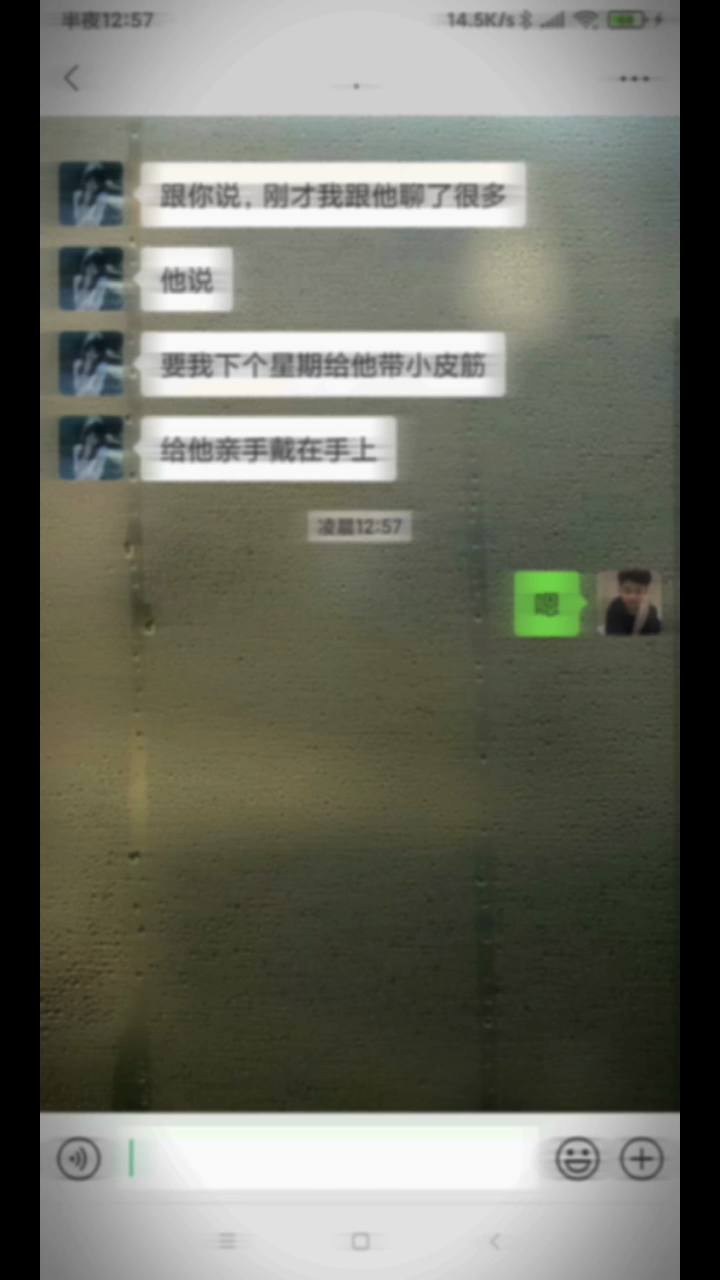720x1280 pixels.
Task: Open my own avatar beside 嗯
Action: [x=629, y=603]
